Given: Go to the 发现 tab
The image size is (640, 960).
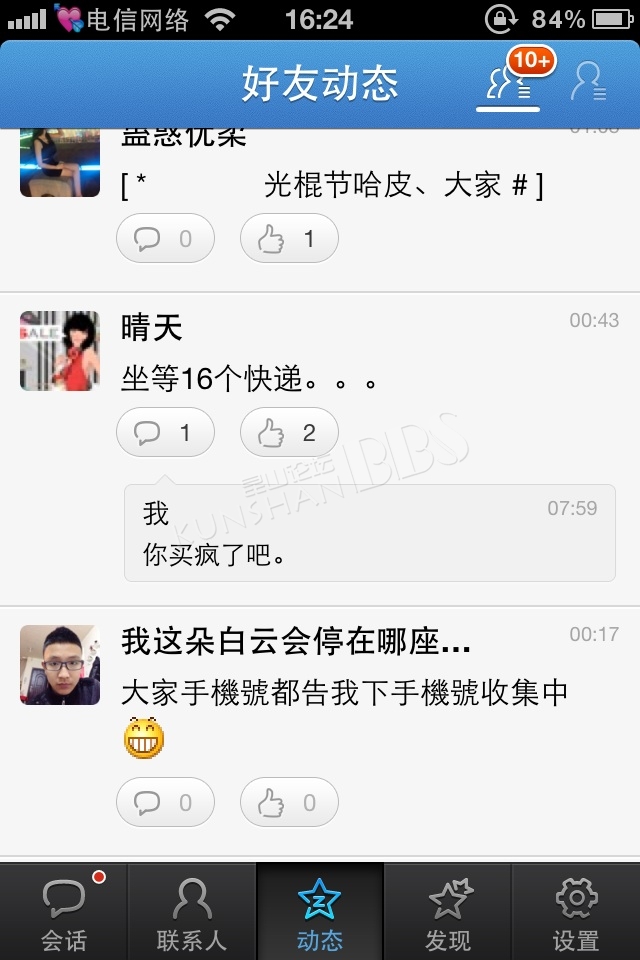Looking at the screenshot, I should point(448,913).
